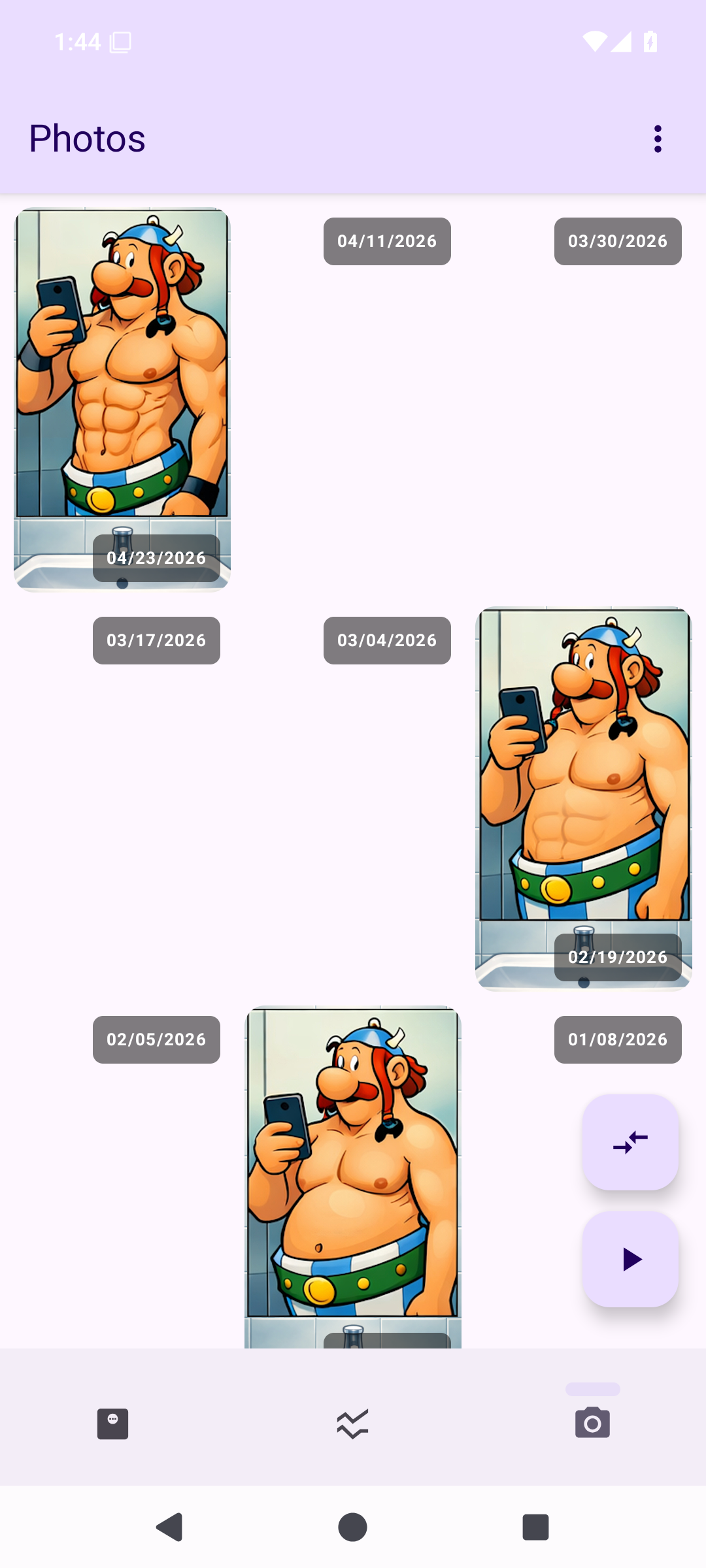Viewport: 706px width, 1568px height.
Task: Open the photo dated 04/23/2026
Action: [x=122, y=400]
